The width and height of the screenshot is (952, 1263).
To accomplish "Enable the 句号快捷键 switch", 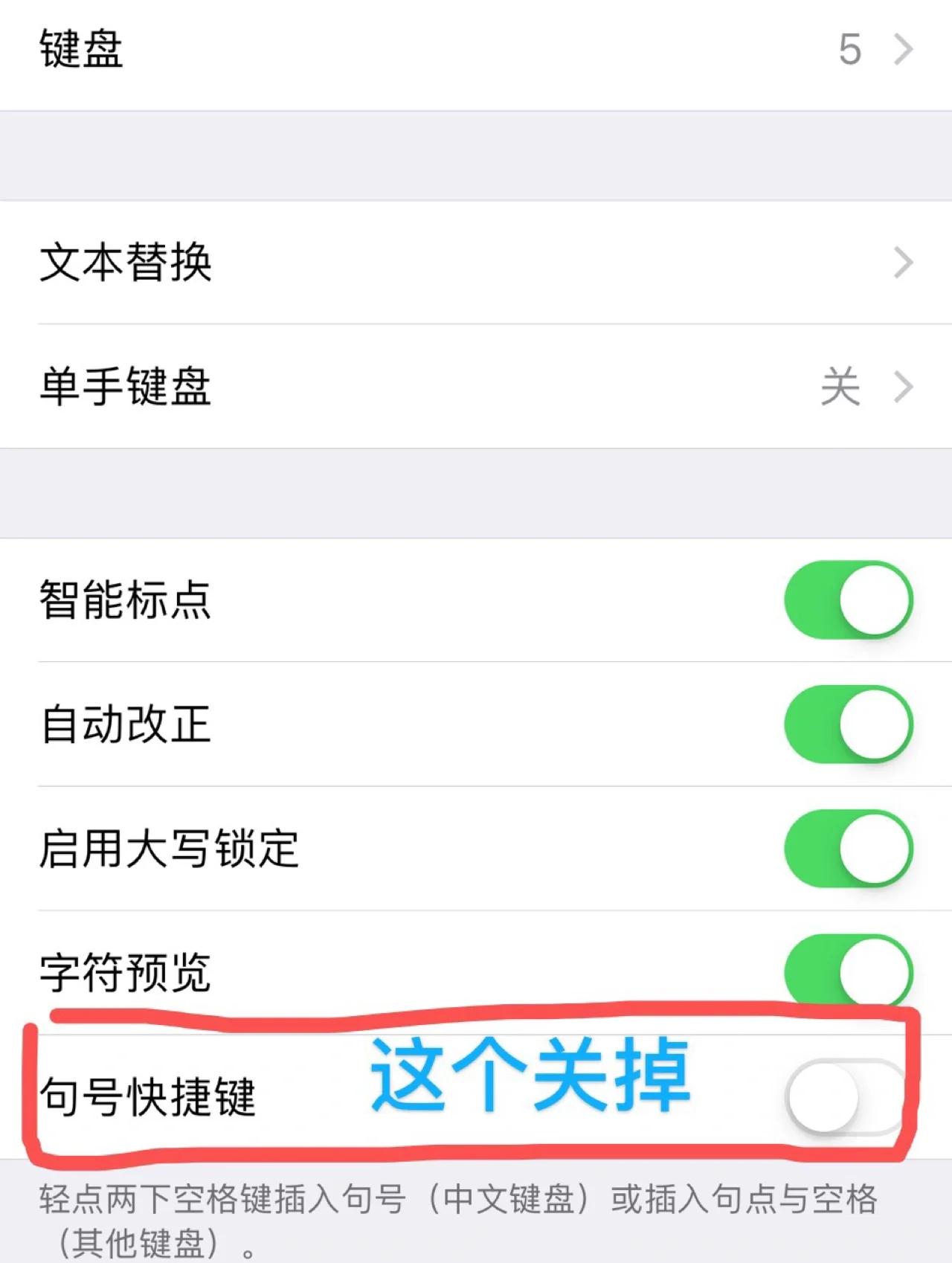I will [x=846, y=1097].
